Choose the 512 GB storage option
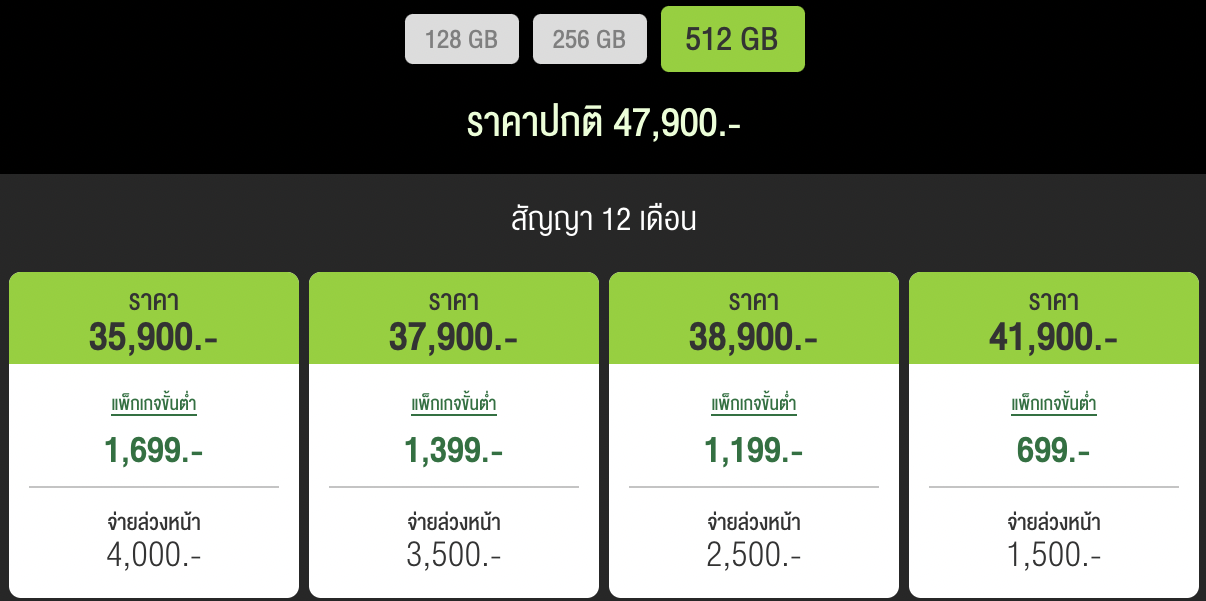Image resolution: width=1206 pixels, height=601 pixels. tap(732, 39)
